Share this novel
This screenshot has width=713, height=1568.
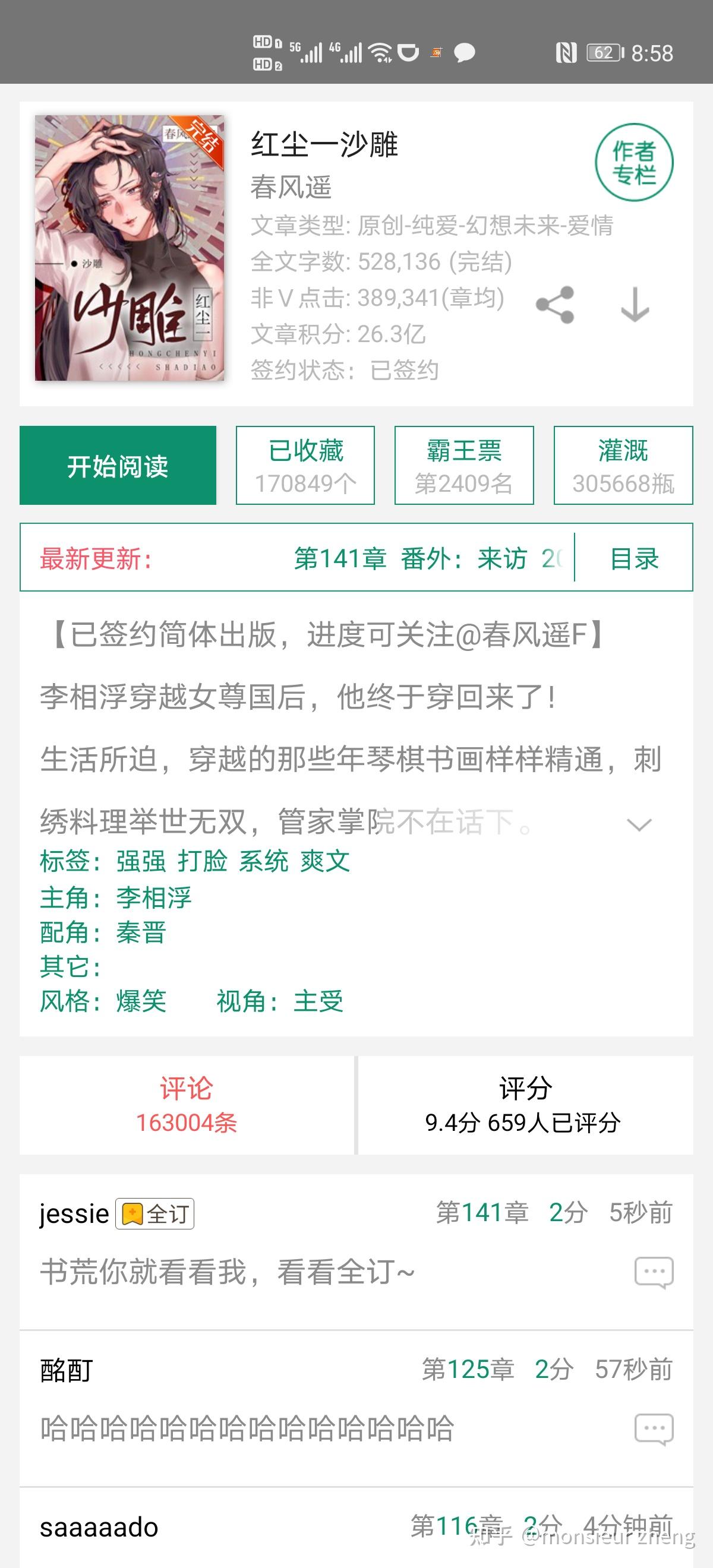tap(555, 304)
